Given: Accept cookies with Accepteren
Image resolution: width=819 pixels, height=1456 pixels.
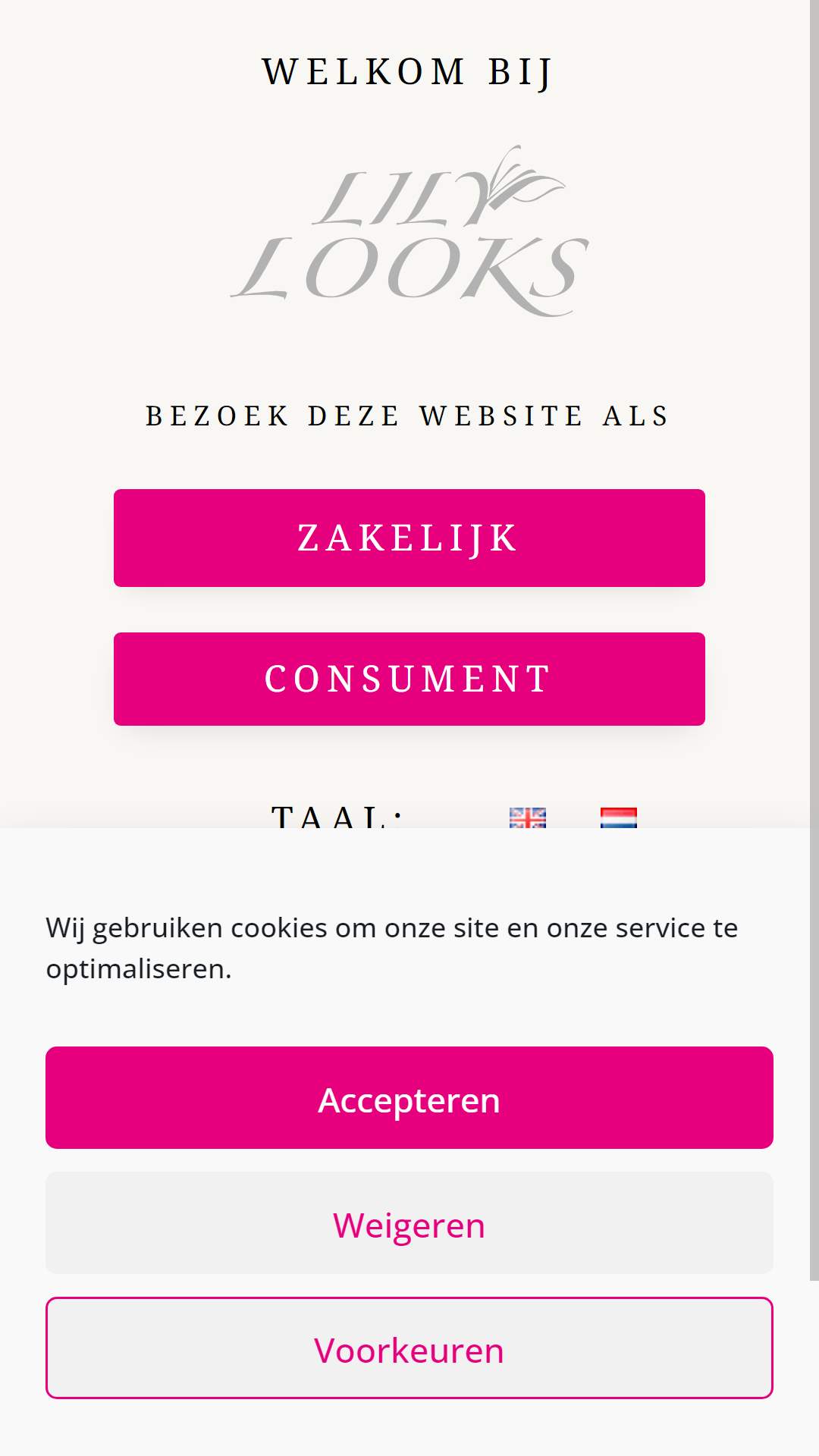Looking at the screenshot, I should click(x=409, y=1097).
